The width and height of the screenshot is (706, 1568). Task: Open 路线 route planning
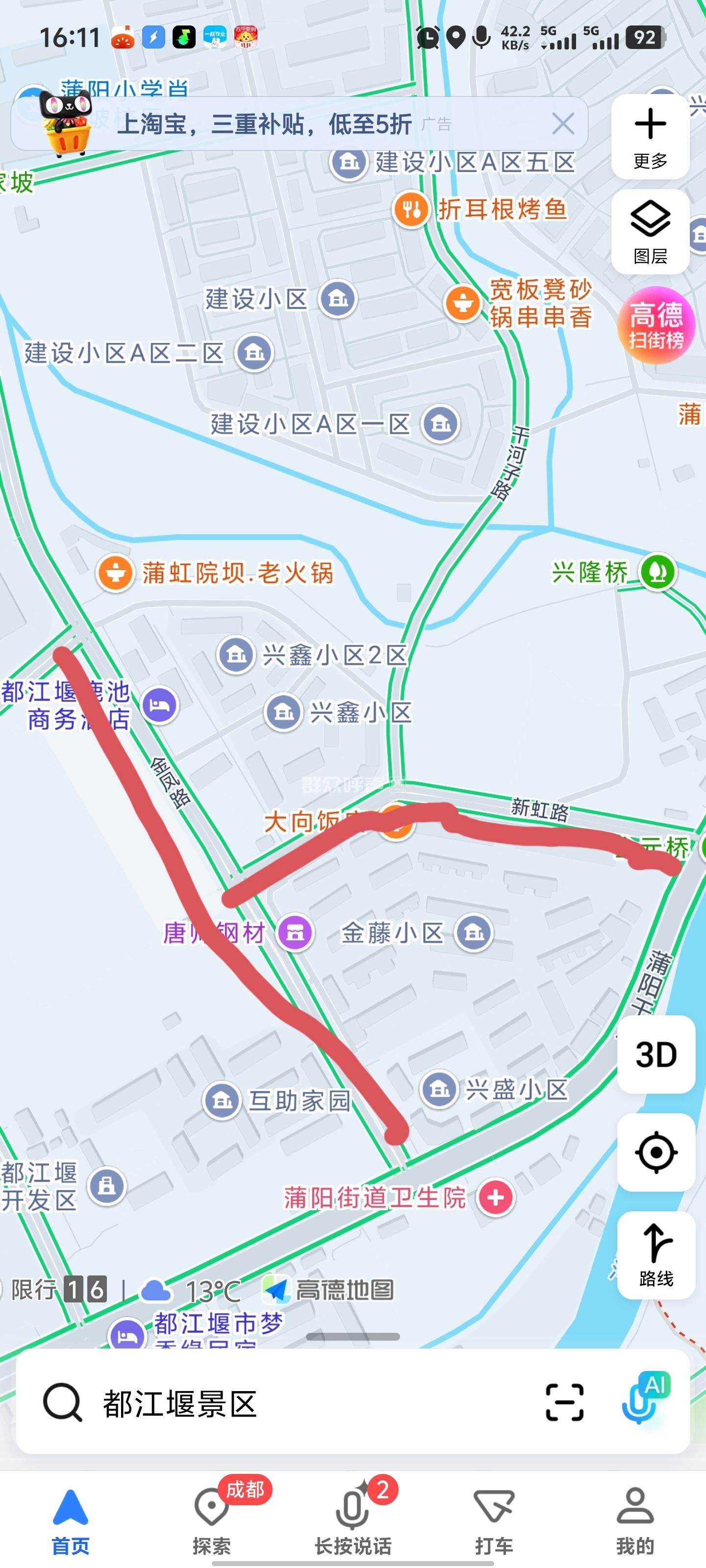pyautogui.click(x=656, y=1255)
